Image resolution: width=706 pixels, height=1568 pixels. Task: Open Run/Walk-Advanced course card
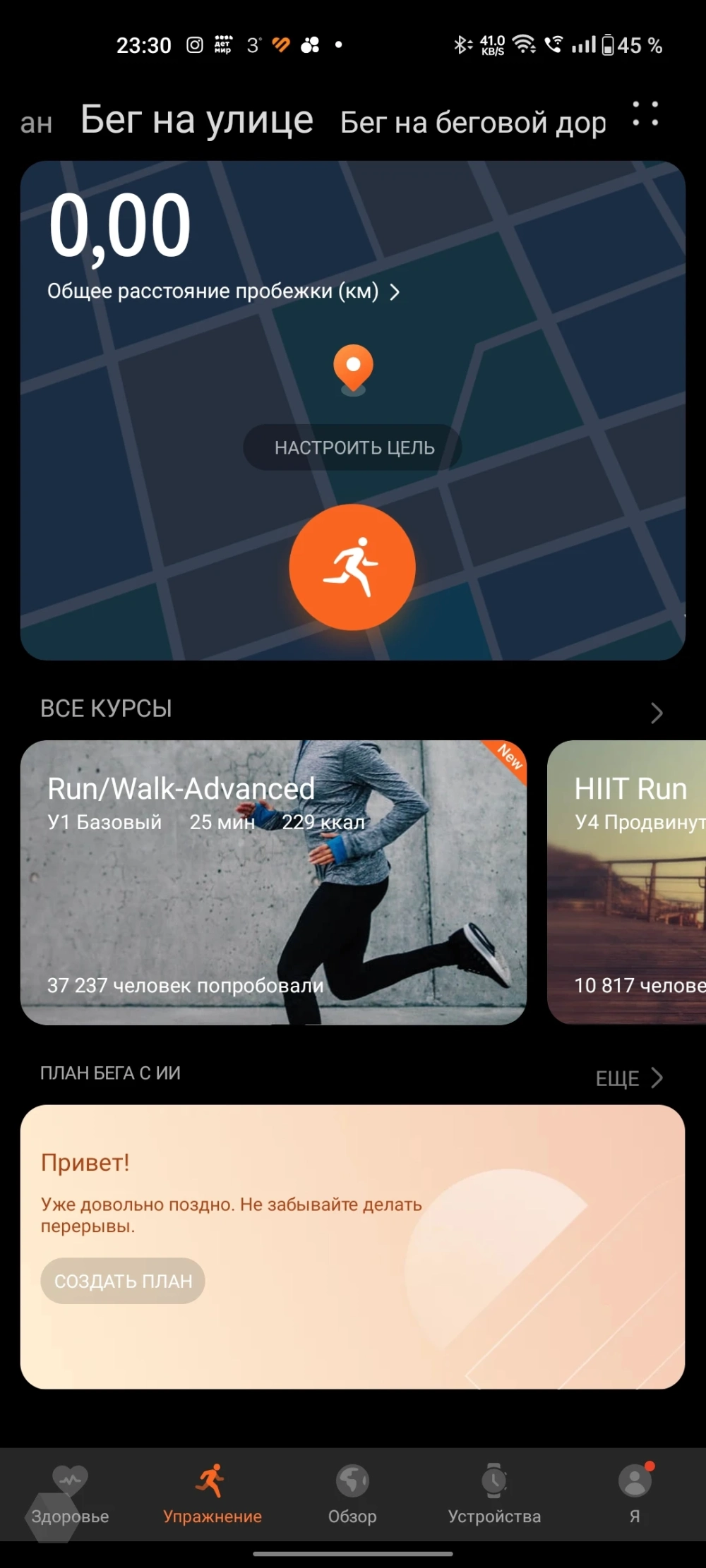[273, 882]
